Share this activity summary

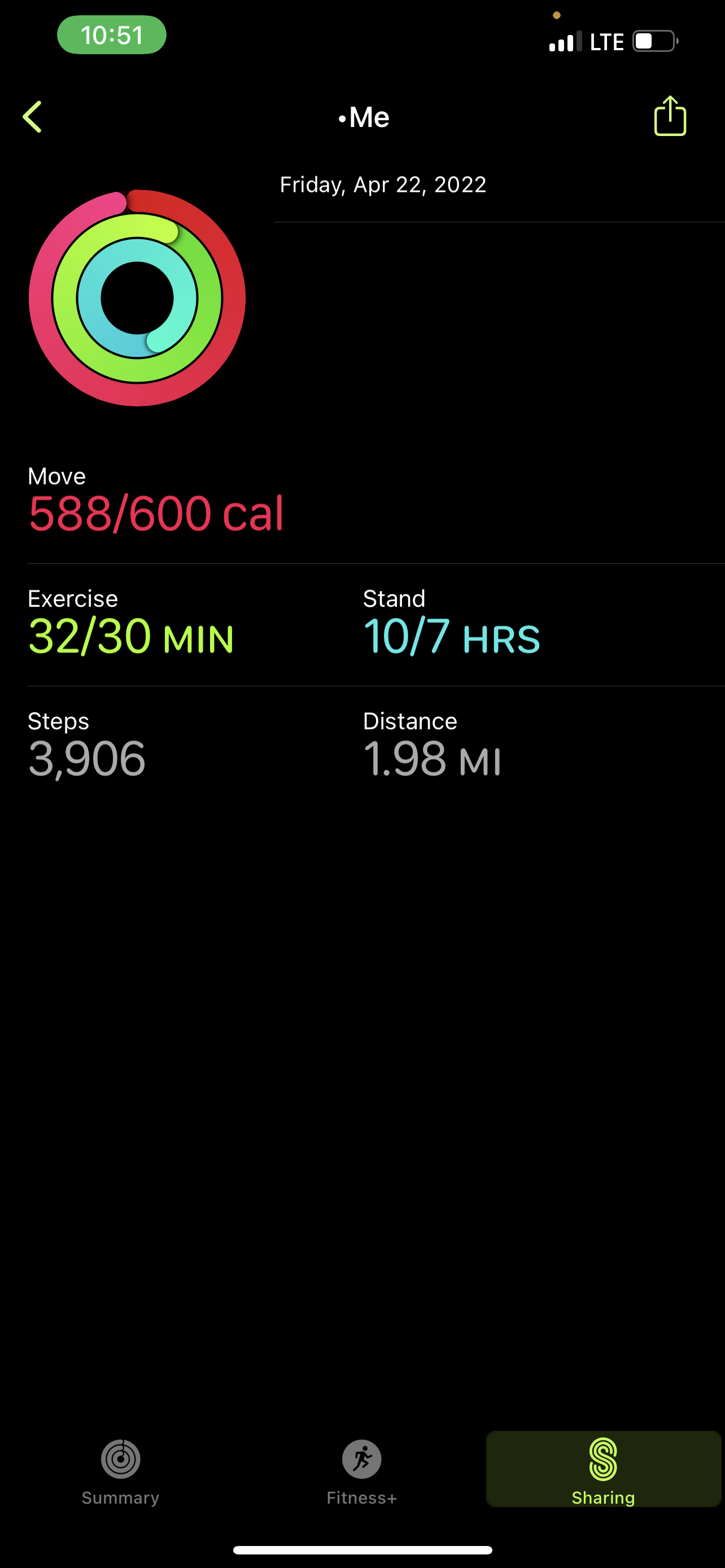[670, 116]
